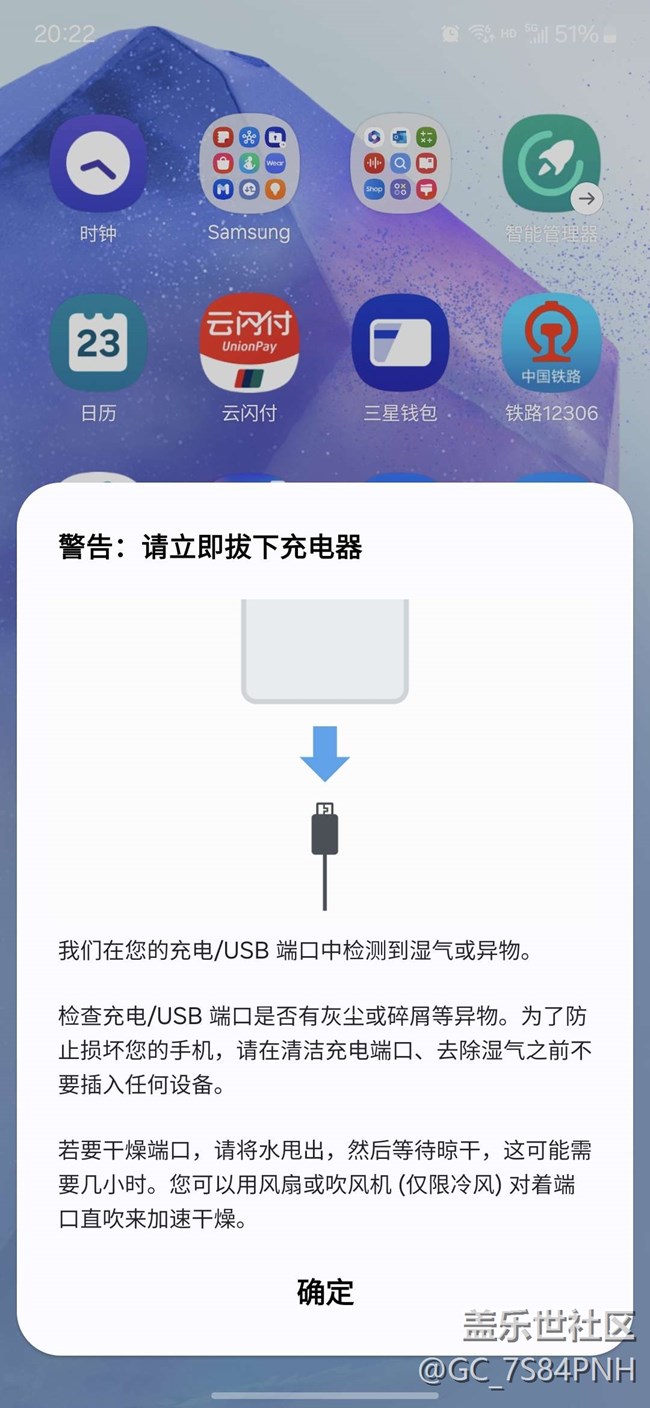Screen dimensions: 650x1408
Task: Confirm the warning with 确定
Action: tap(325, 1291)
